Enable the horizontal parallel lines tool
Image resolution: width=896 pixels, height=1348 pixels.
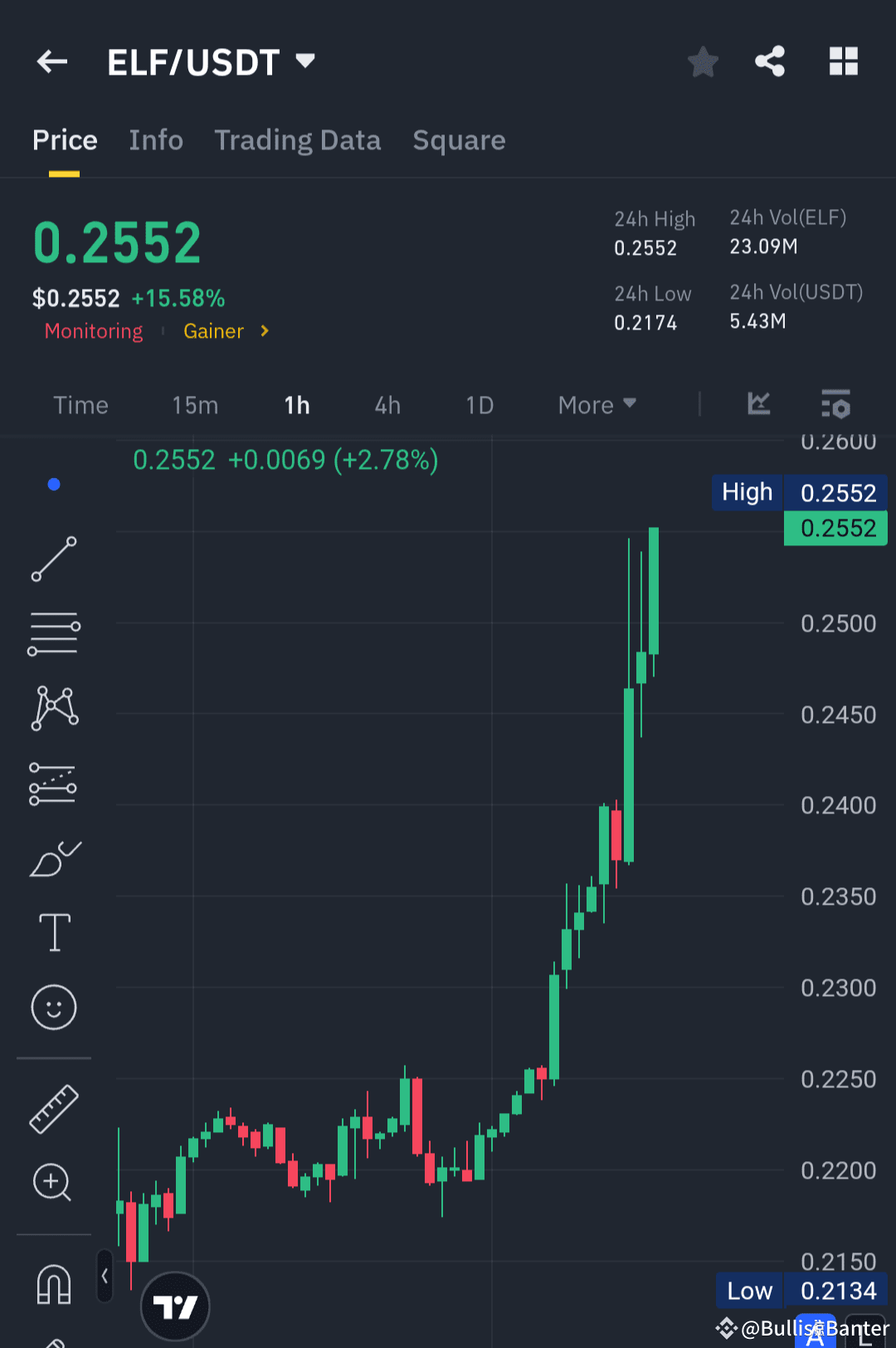point(53,633)
